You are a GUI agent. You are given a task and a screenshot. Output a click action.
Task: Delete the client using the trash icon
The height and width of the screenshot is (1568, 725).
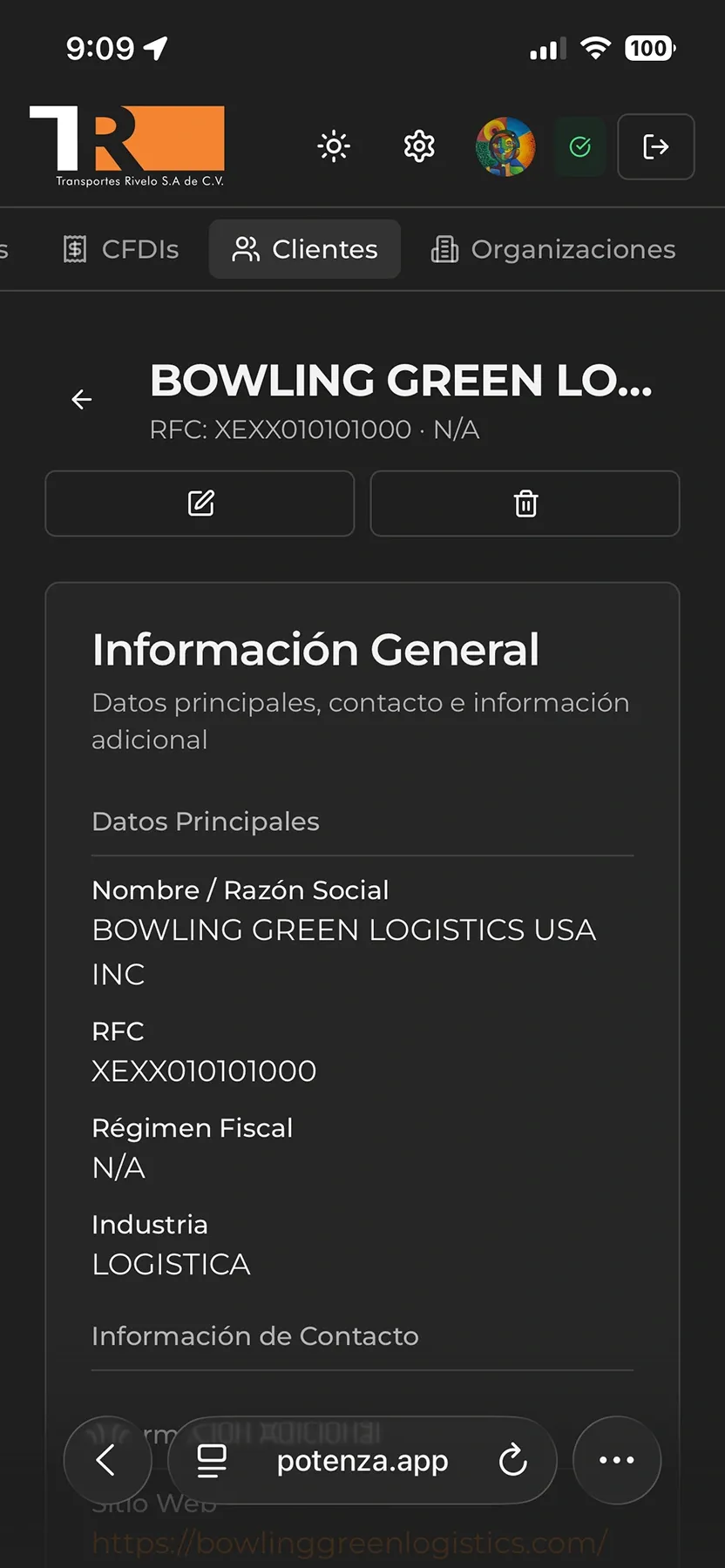(x=525, y=504)
